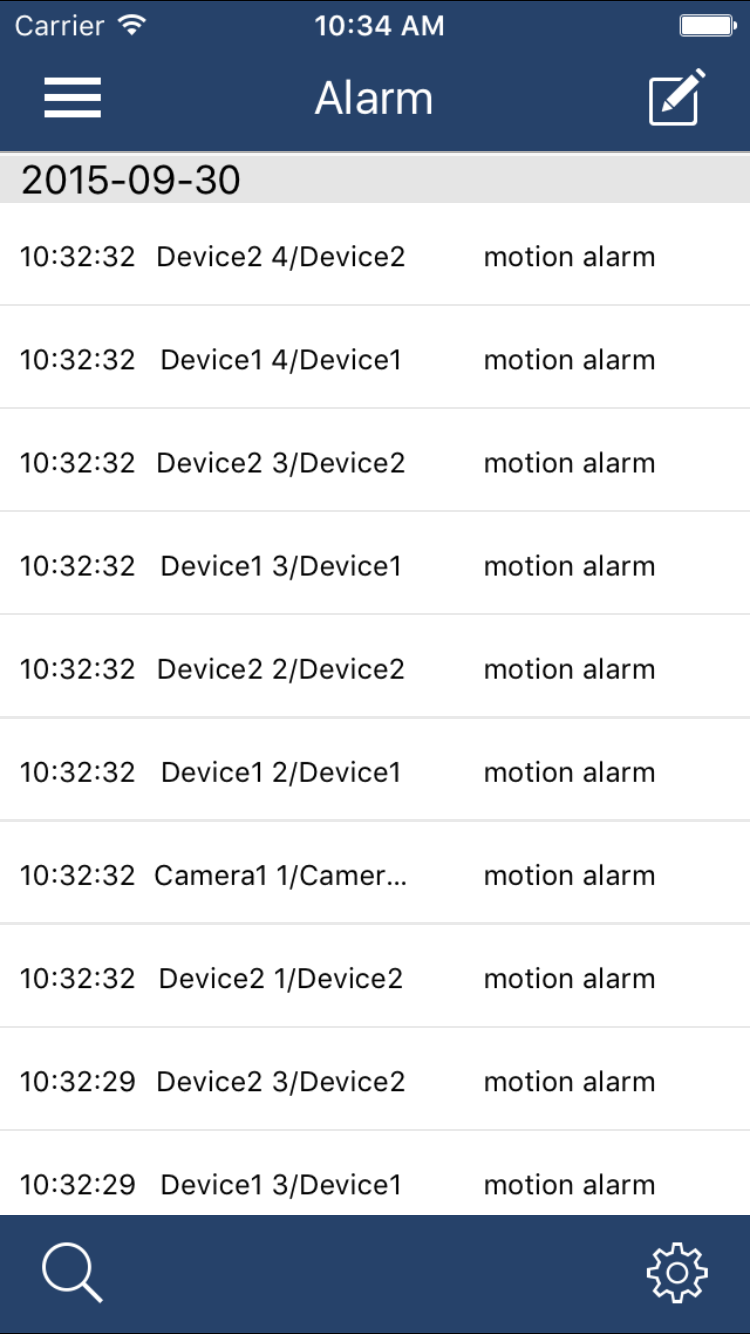Tap the edit icon in header
Viewport: 750px width, 1334px height.
coord(677,98)
